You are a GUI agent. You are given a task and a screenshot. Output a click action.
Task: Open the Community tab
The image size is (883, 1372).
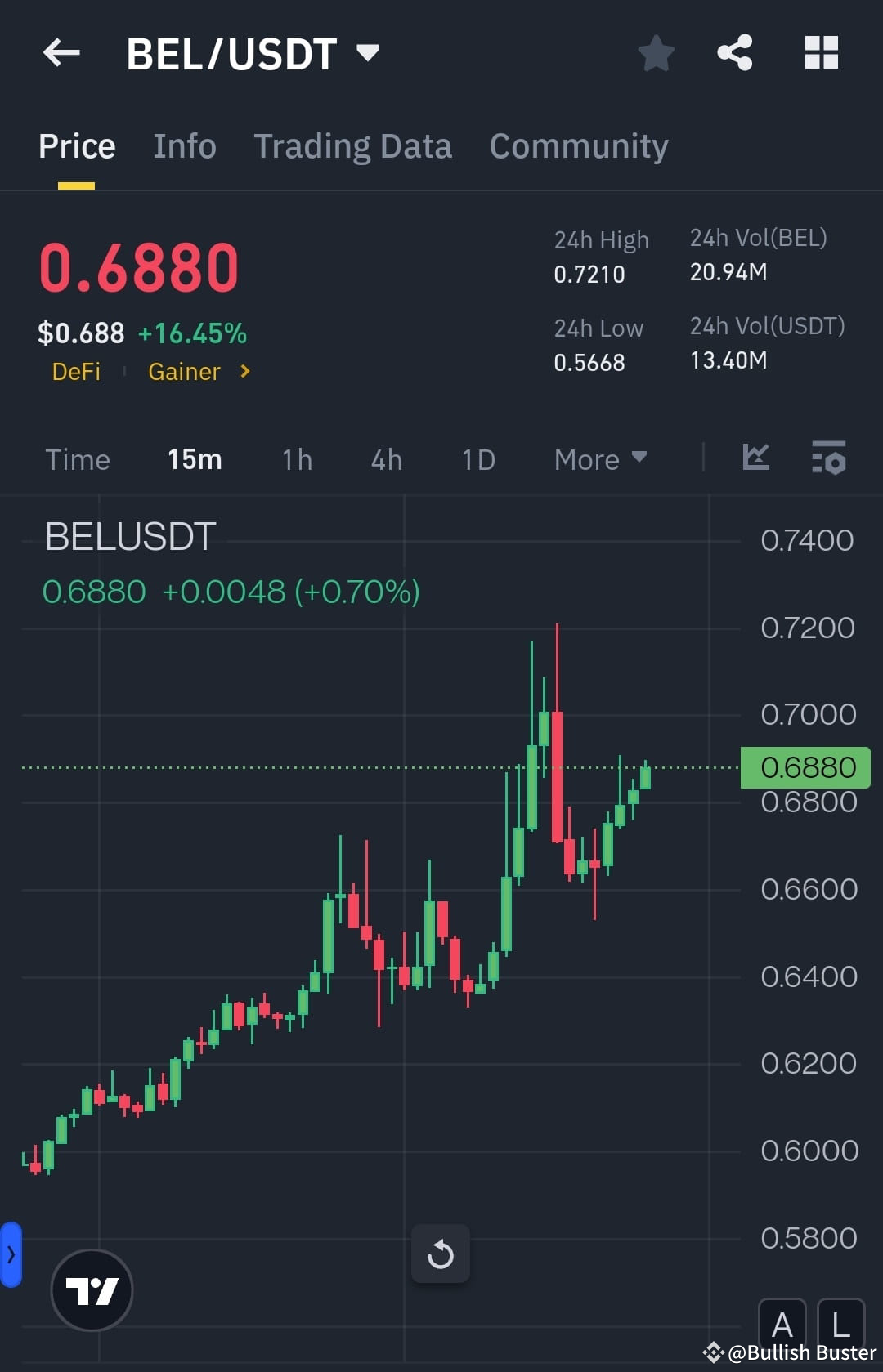(578, 145)
